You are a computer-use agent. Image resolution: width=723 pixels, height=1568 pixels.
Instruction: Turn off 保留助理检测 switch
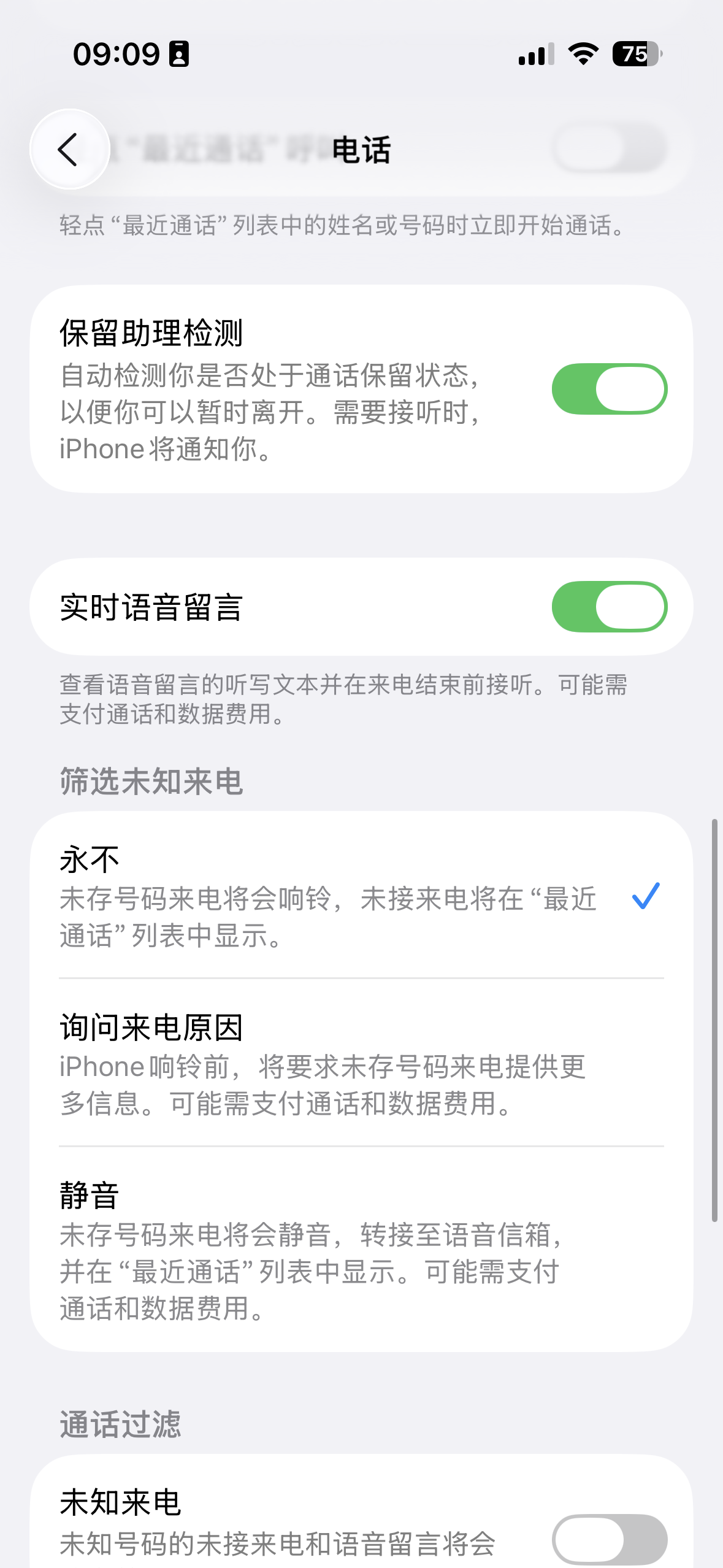(x=609, y=389)
